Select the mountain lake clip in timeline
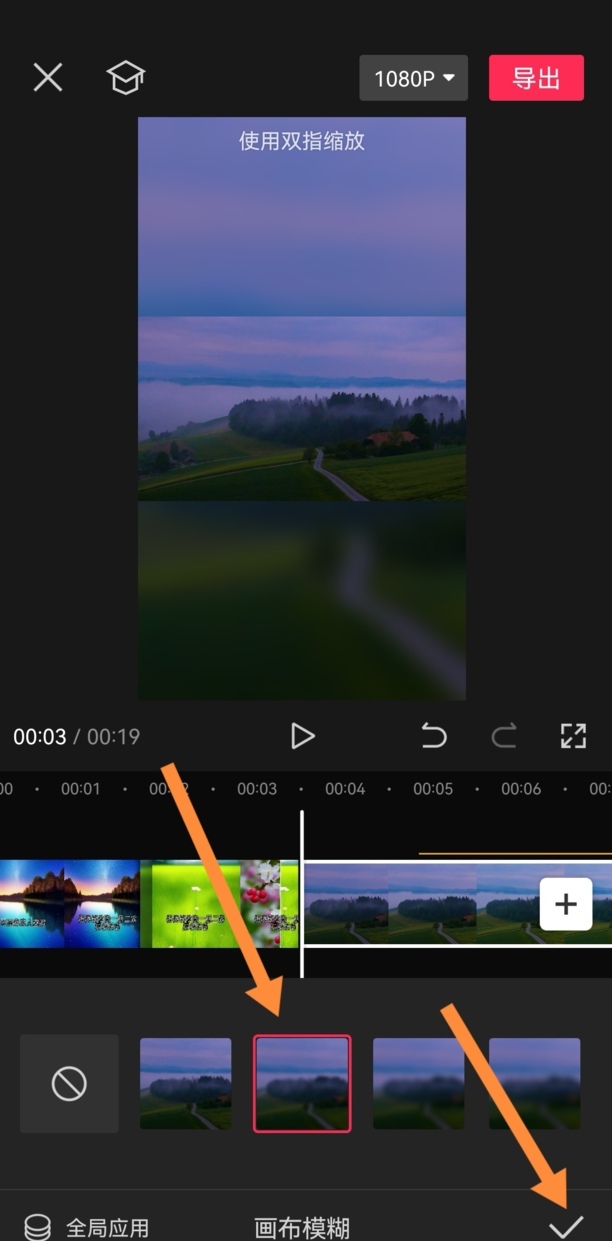The height and width of the screenshot is (1241, 612). [68, 904]
